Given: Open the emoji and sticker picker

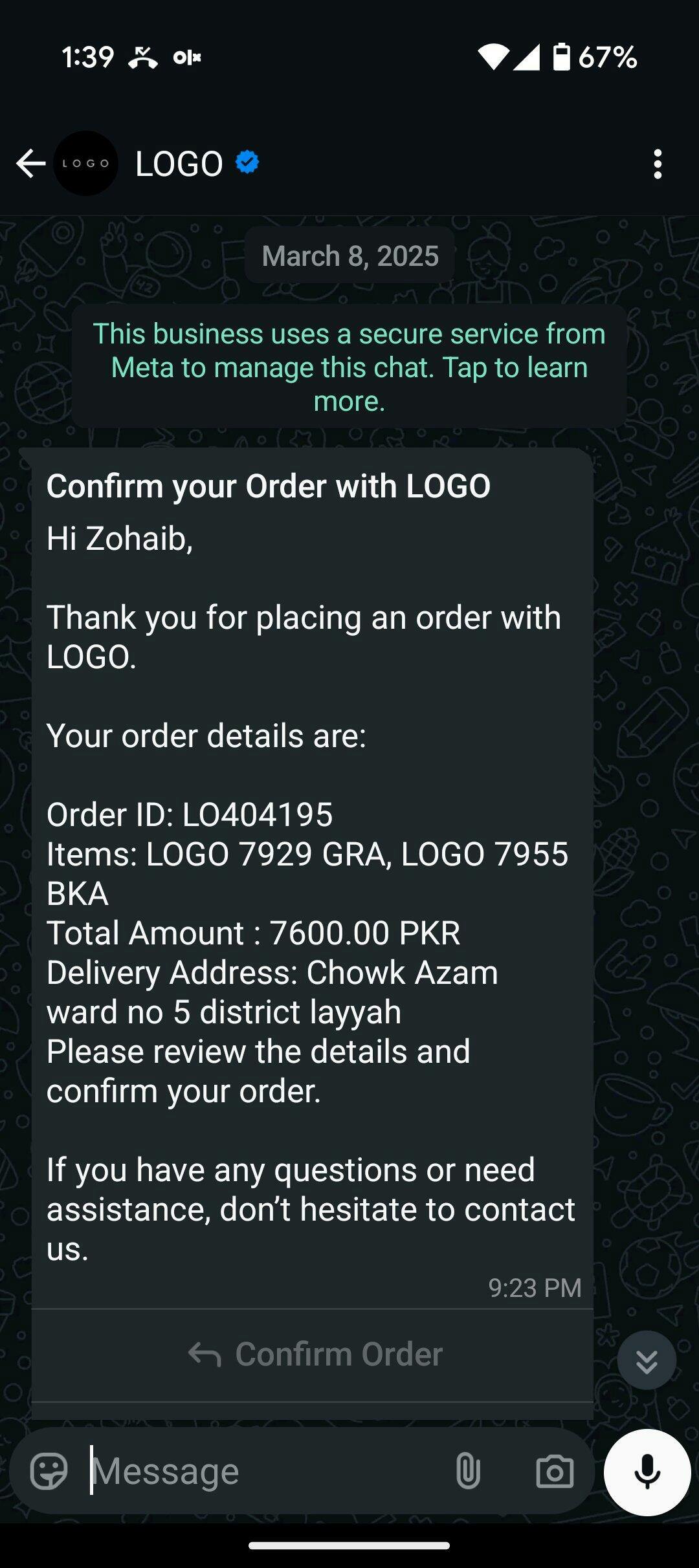Looking at the screenshot, I should (49, 1472).
